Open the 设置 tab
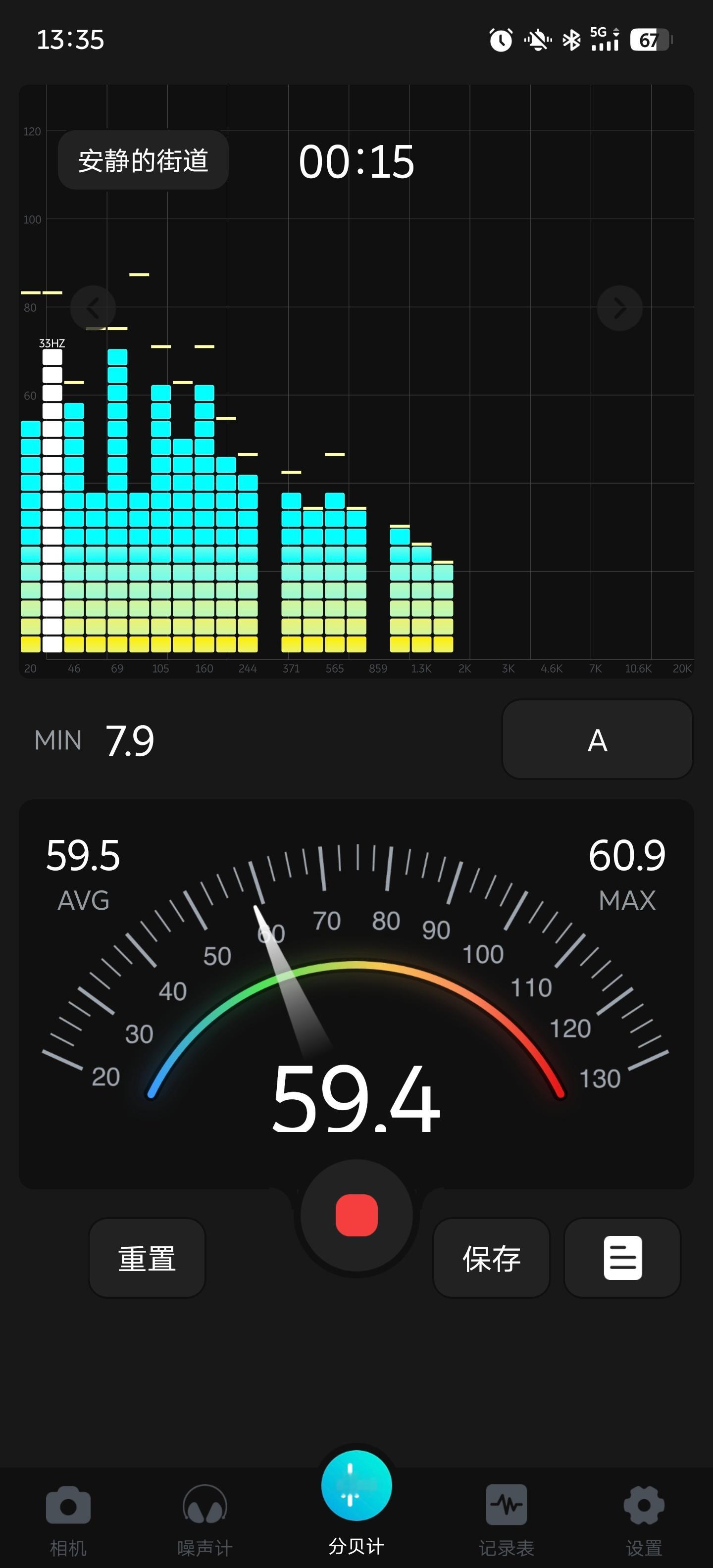 pyautogui.click(x=644, y=1519)
